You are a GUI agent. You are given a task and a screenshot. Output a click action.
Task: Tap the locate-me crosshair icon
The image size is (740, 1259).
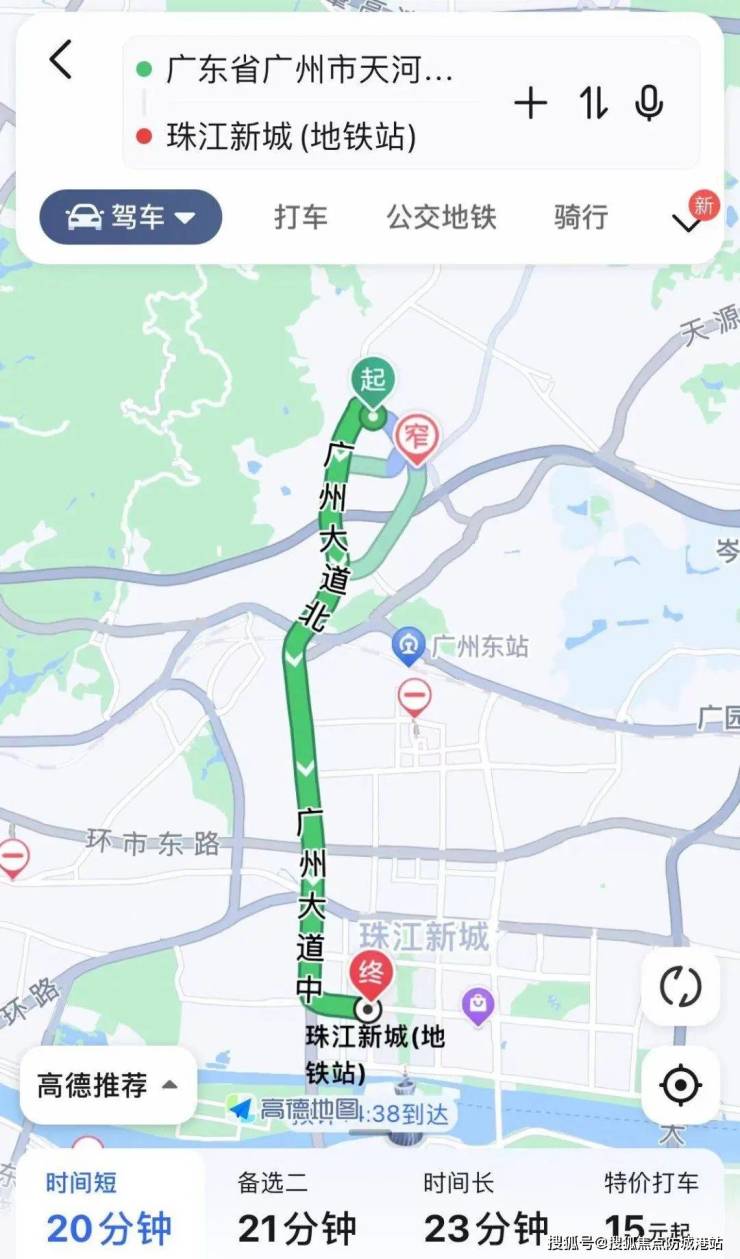tap(681, 1086)
